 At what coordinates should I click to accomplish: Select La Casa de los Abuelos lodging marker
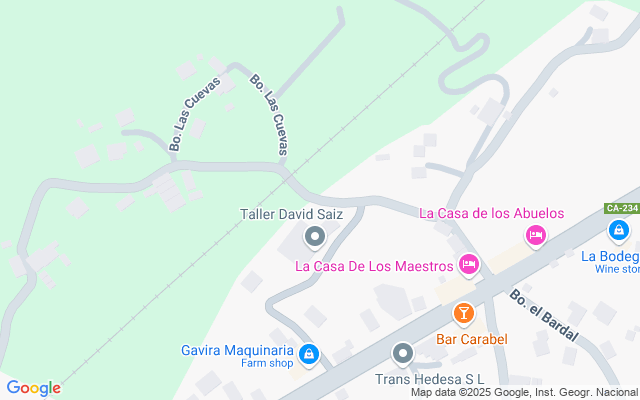(x=536, y=235)
